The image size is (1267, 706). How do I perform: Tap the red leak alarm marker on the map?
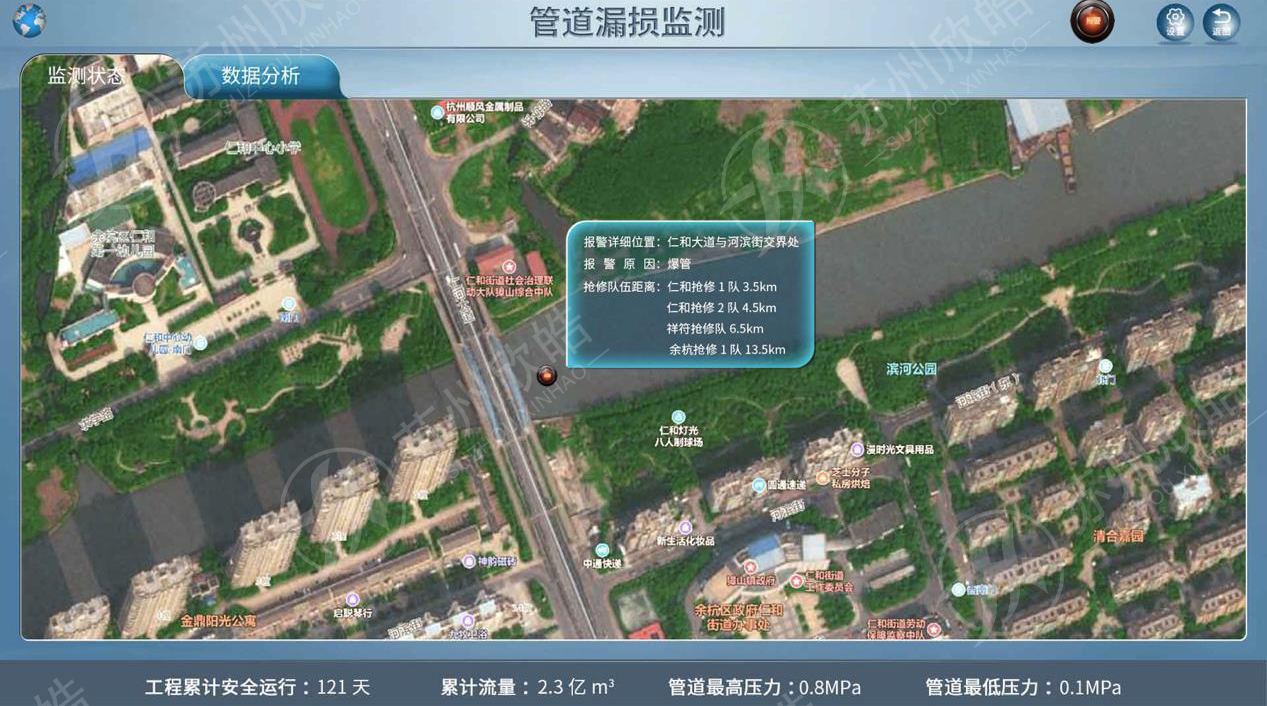547,376
